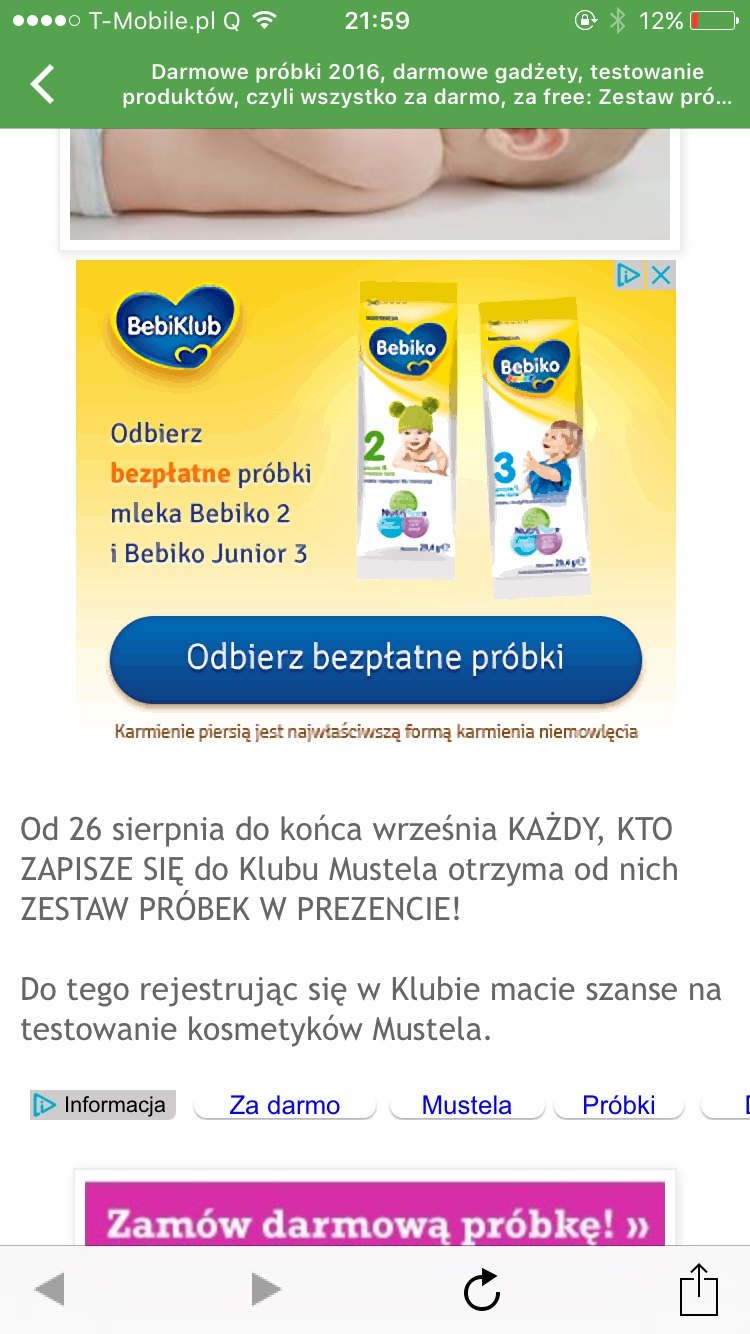The image size is (750, 1334).
Task: Close the BebiKlub ad
Action: point(661,275)
